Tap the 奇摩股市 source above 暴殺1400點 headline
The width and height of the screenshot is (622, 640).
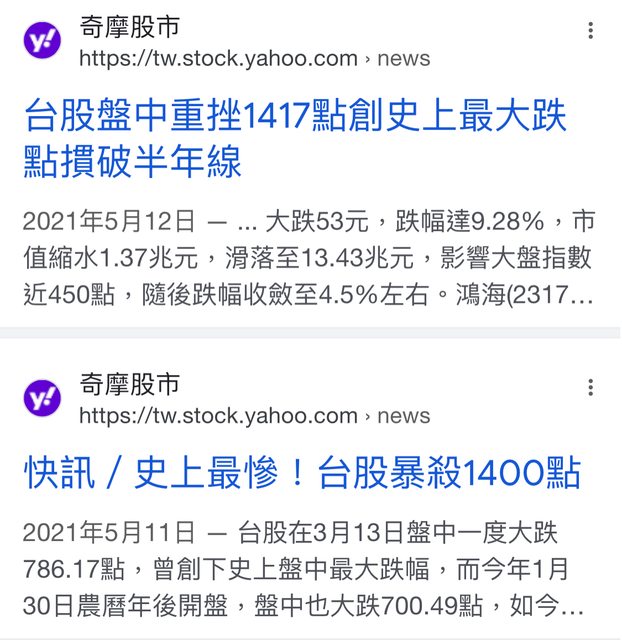point(130,384)
